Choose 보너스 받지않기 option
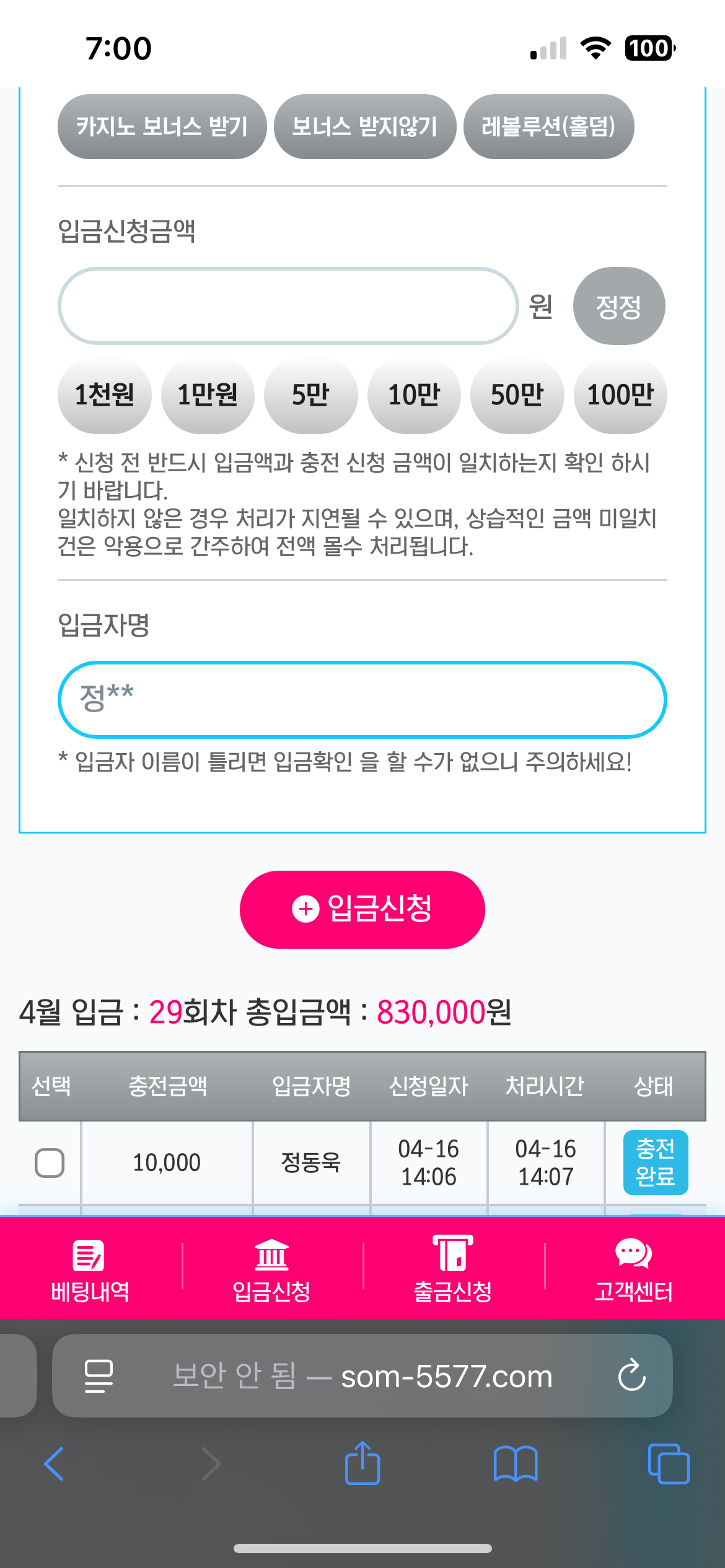 pyautogui.click(x=365, y=126)
